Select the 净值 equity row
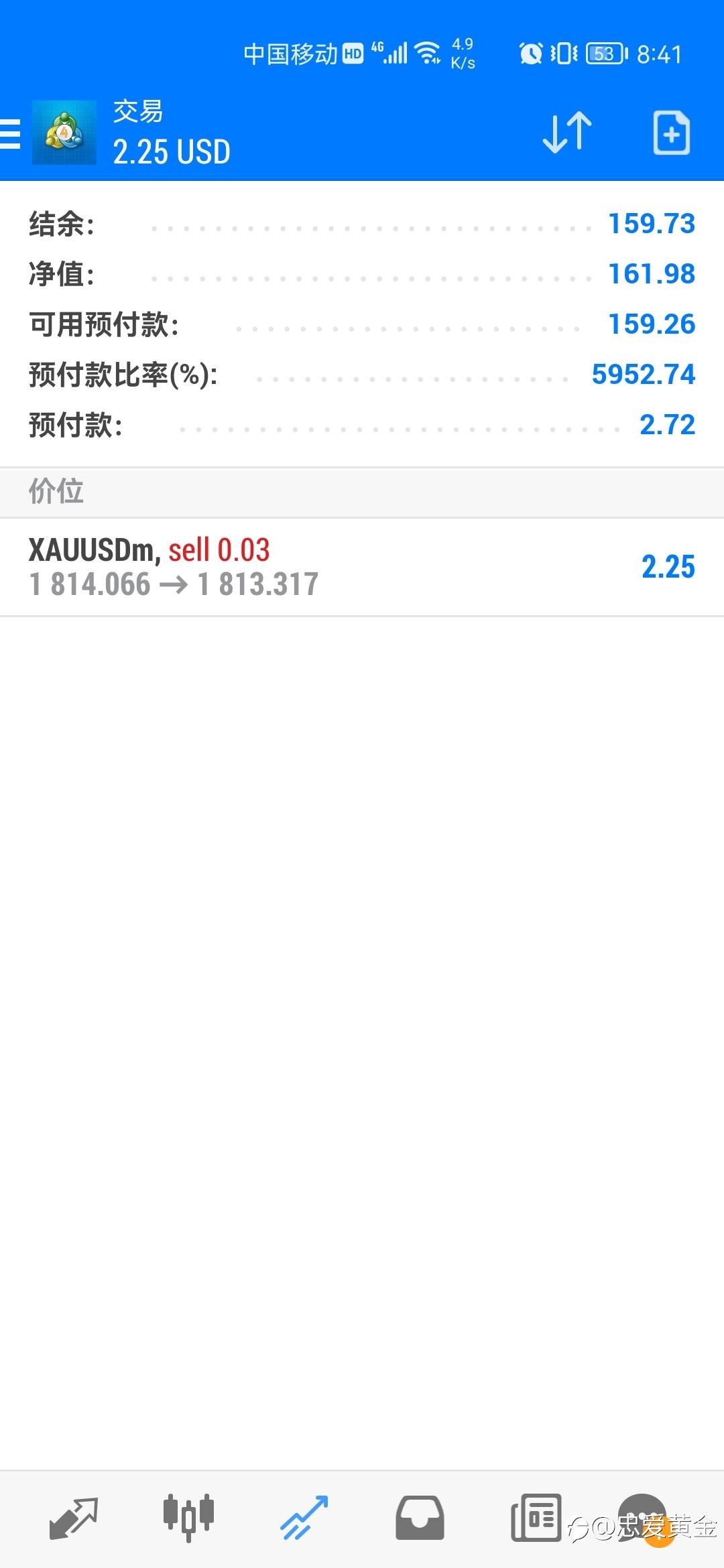The width and height of the screenshot is (724, 1568). (x=362, y=273)
